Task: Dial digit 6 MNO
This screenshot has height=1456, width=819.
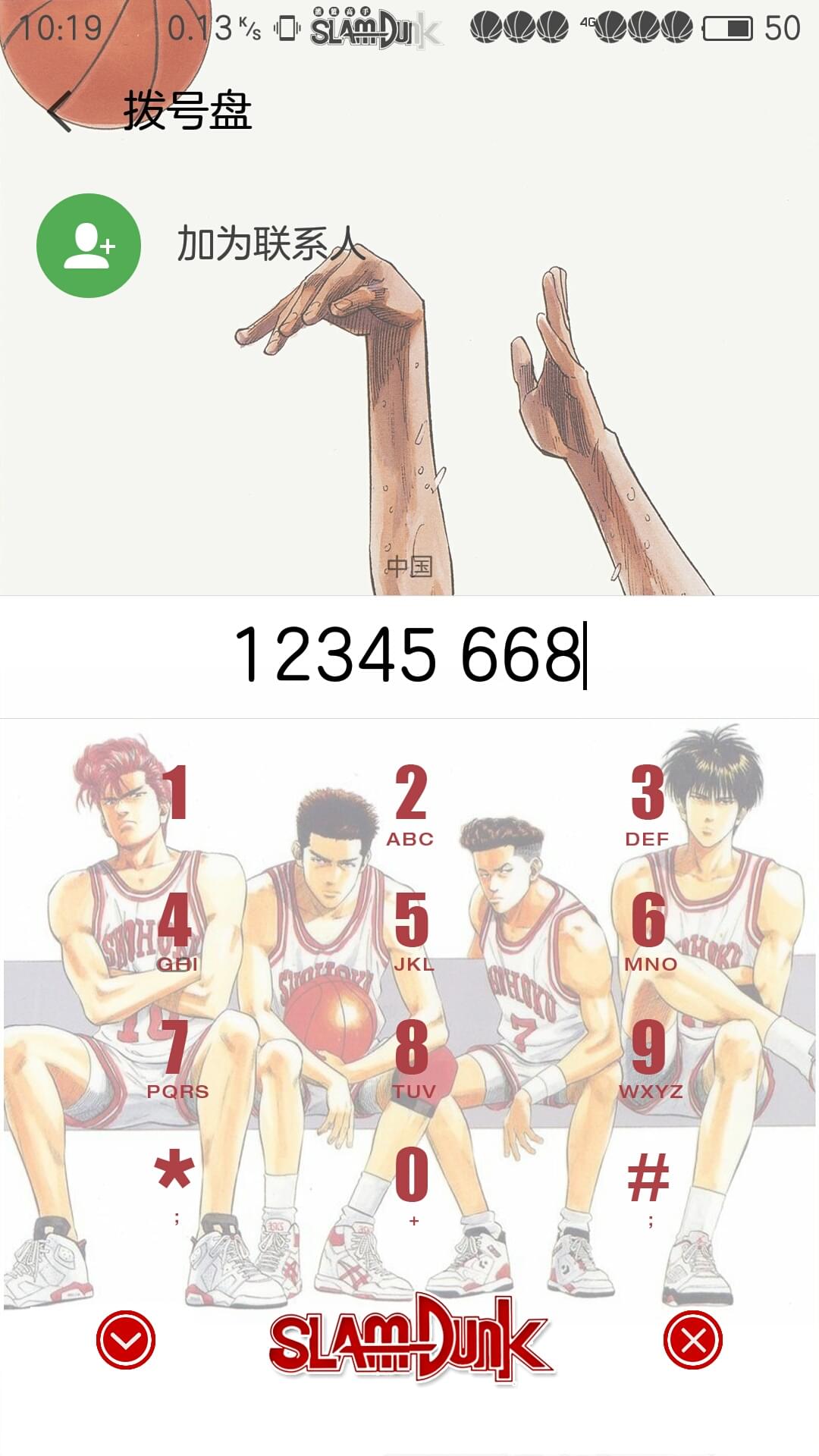Action: 649,931
